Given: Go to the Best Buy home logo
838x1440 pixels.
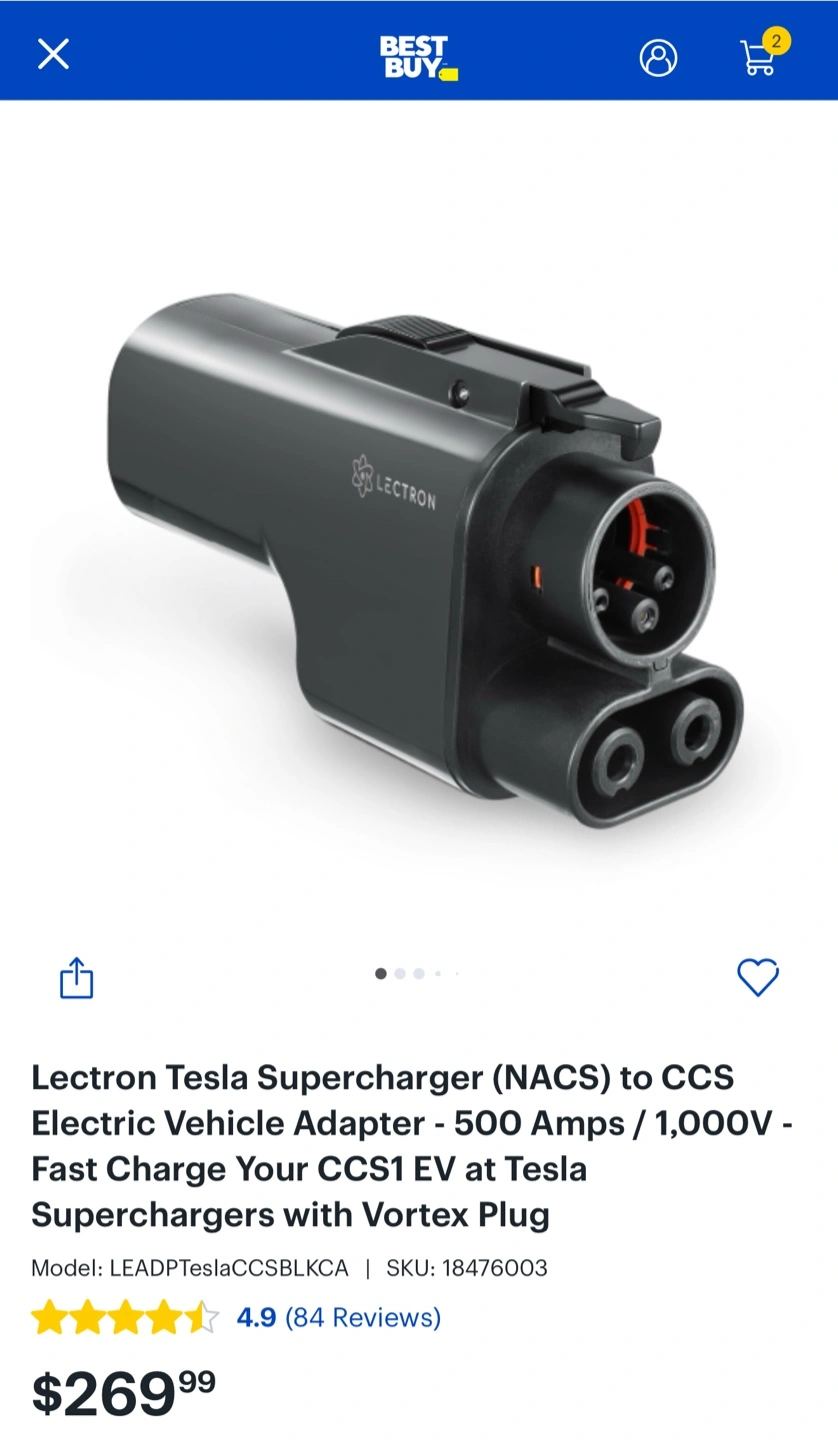Looking at the screenshot, I should point(418,58).
